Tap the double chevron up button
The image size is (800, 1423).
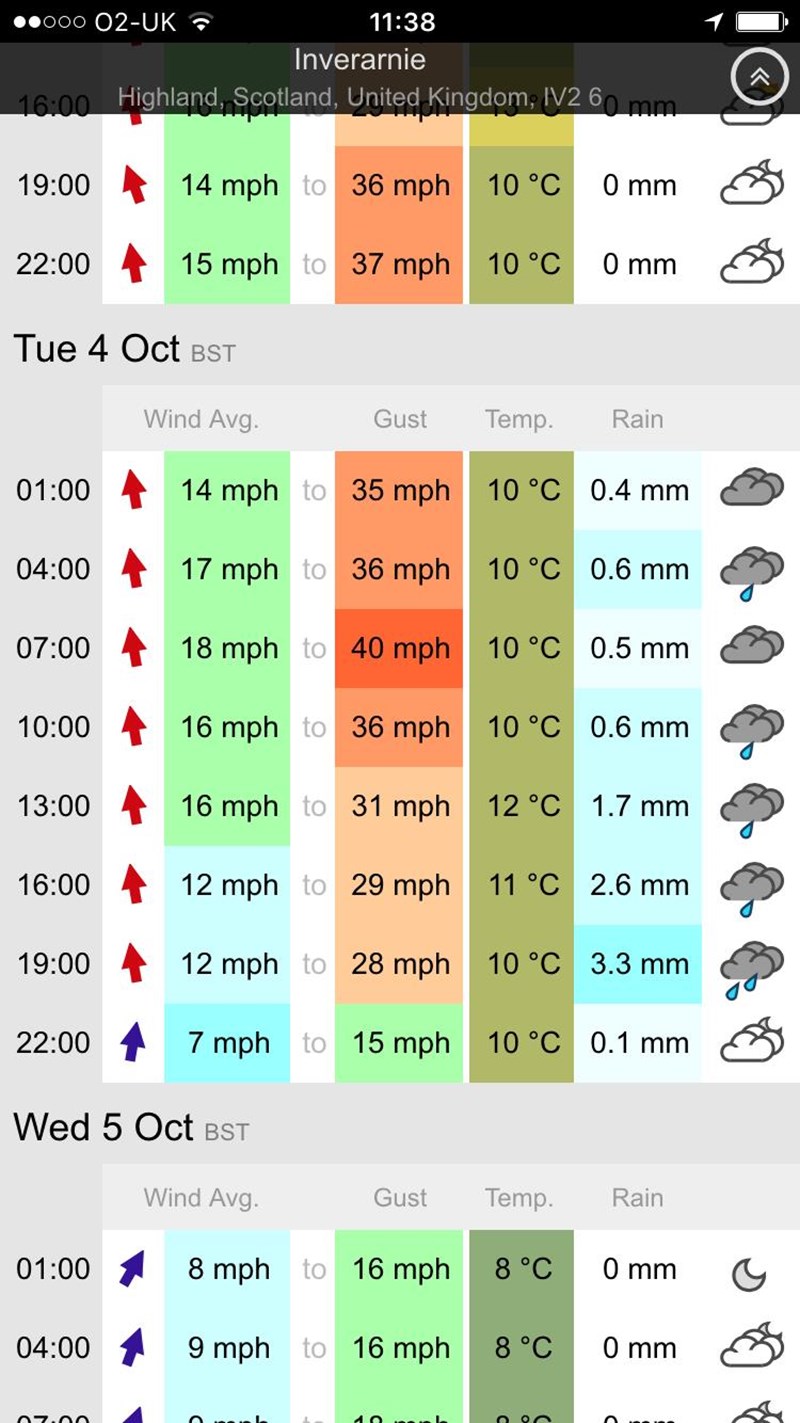[760, 77]
